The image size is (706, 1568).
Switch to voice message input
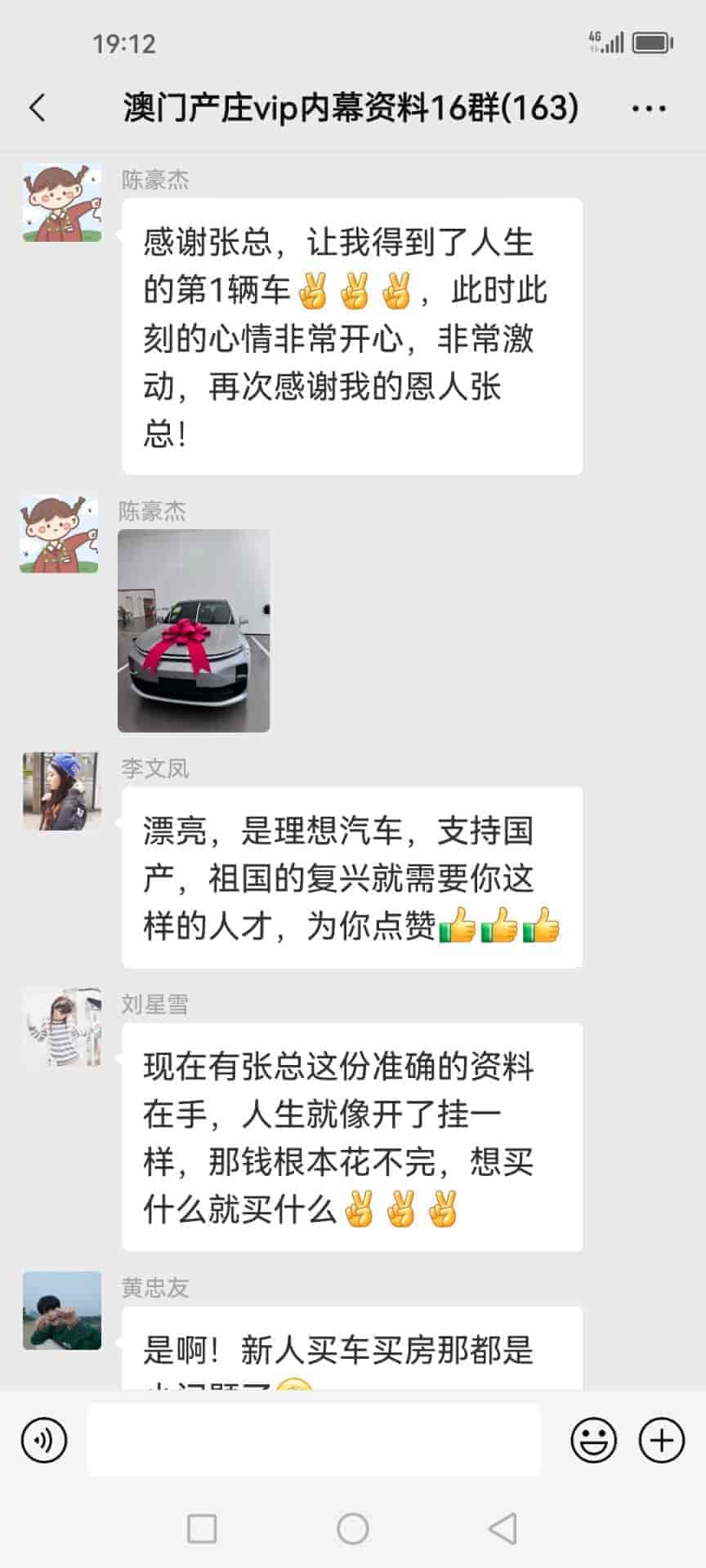pos(44,1440)
